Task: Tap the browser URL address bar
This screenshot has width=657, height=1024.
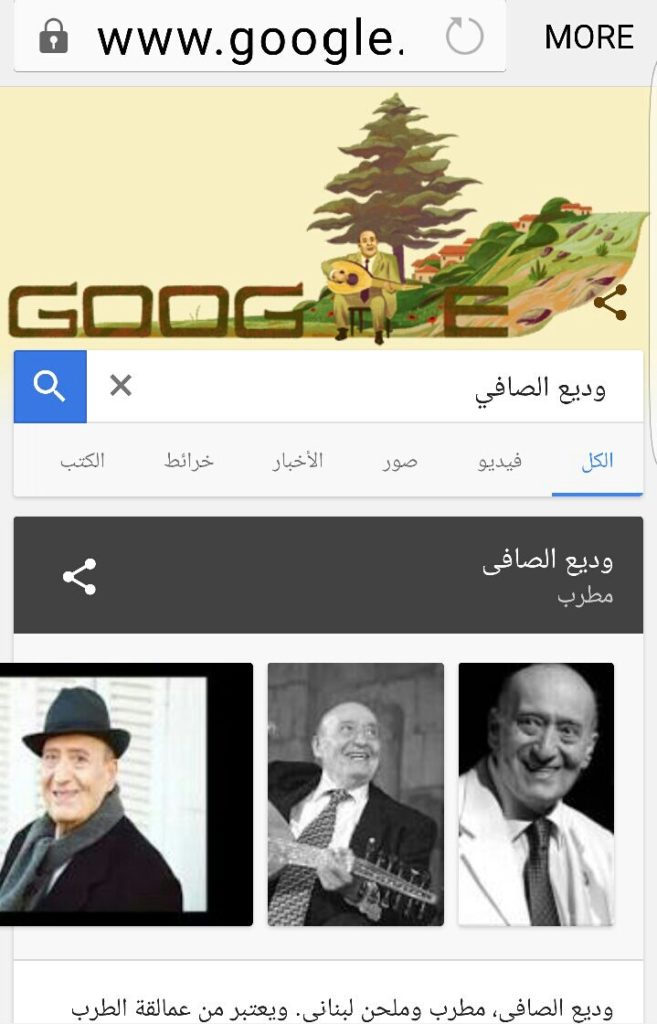Action: coord(250,38)
